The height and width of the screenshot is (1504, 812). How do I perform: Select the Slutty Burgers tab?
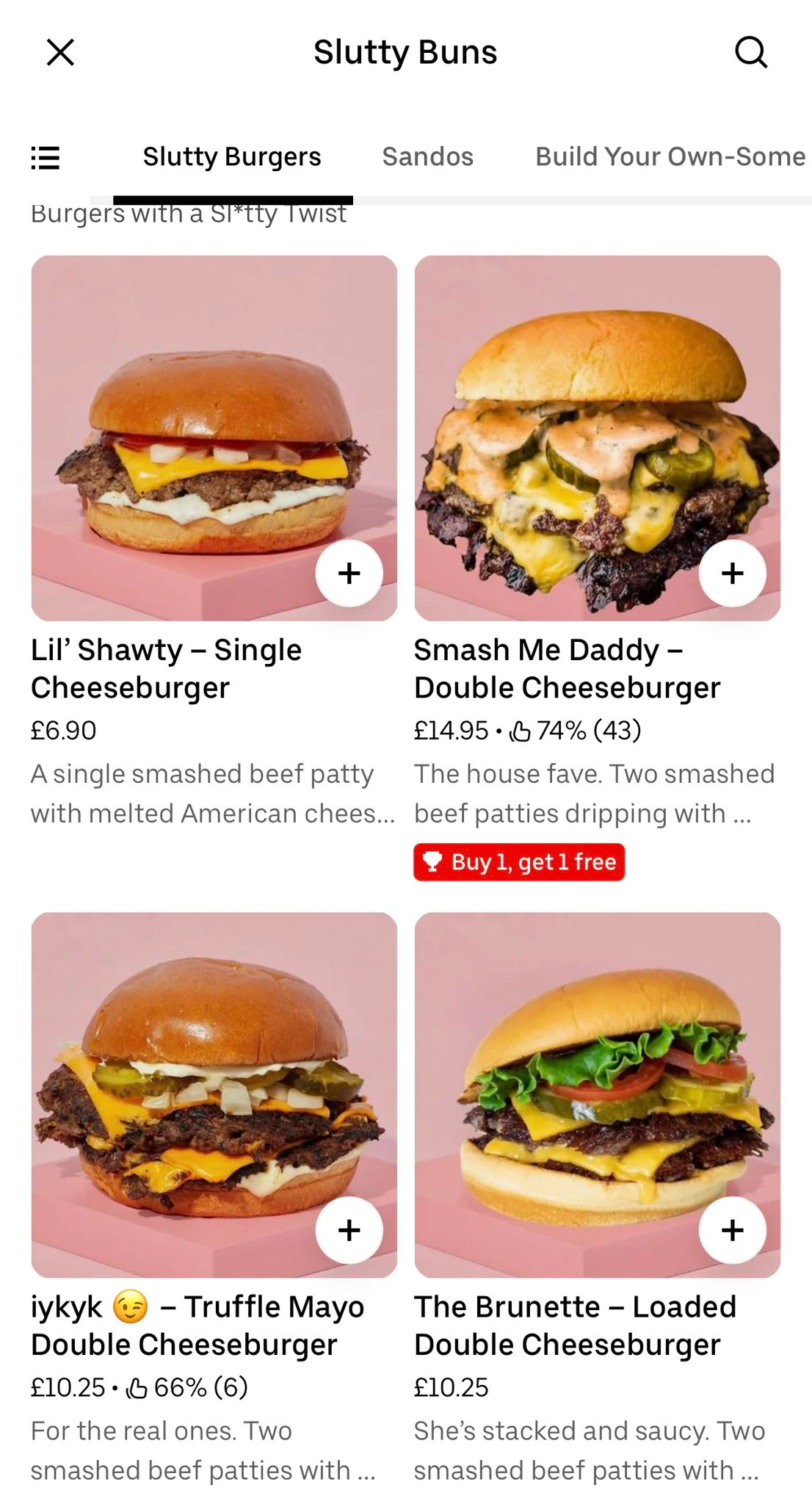point(232,156)
